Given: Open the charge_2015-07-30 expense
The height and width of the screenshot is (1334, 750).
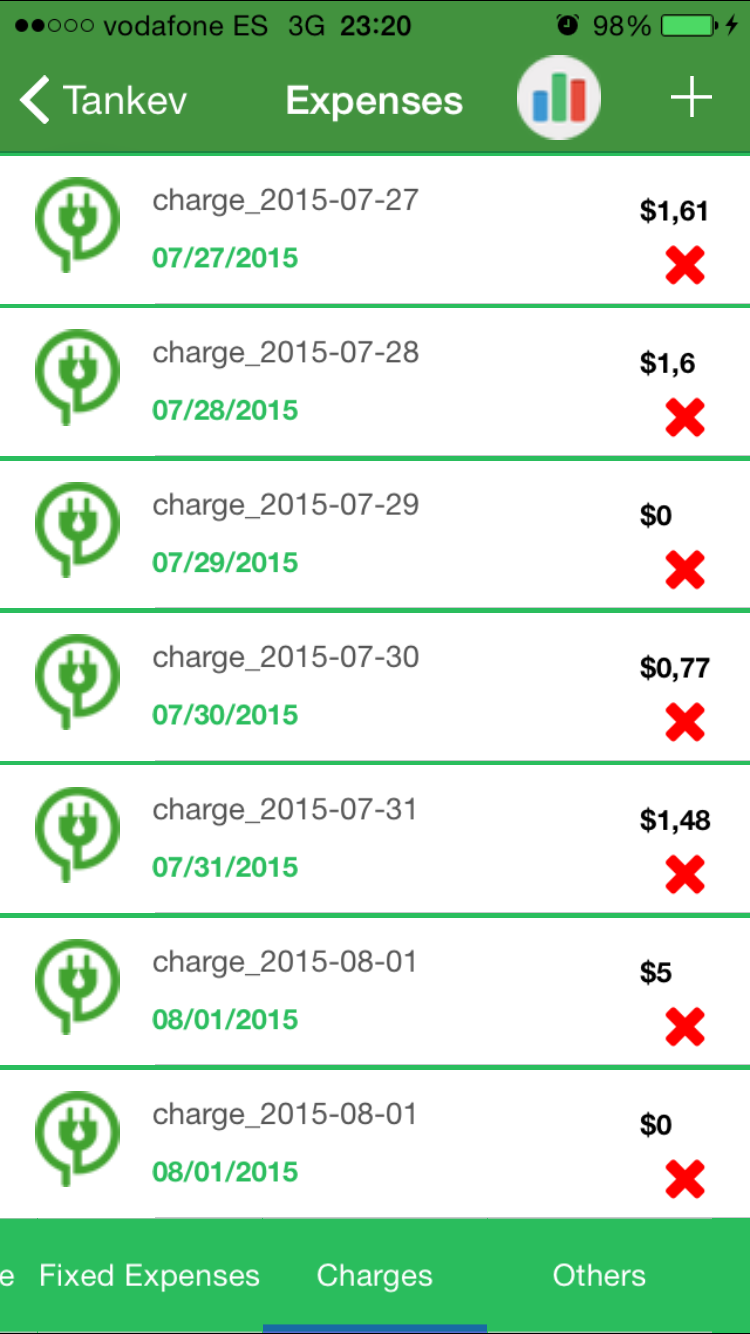Looking at the screenshot, I should [285, 685].
